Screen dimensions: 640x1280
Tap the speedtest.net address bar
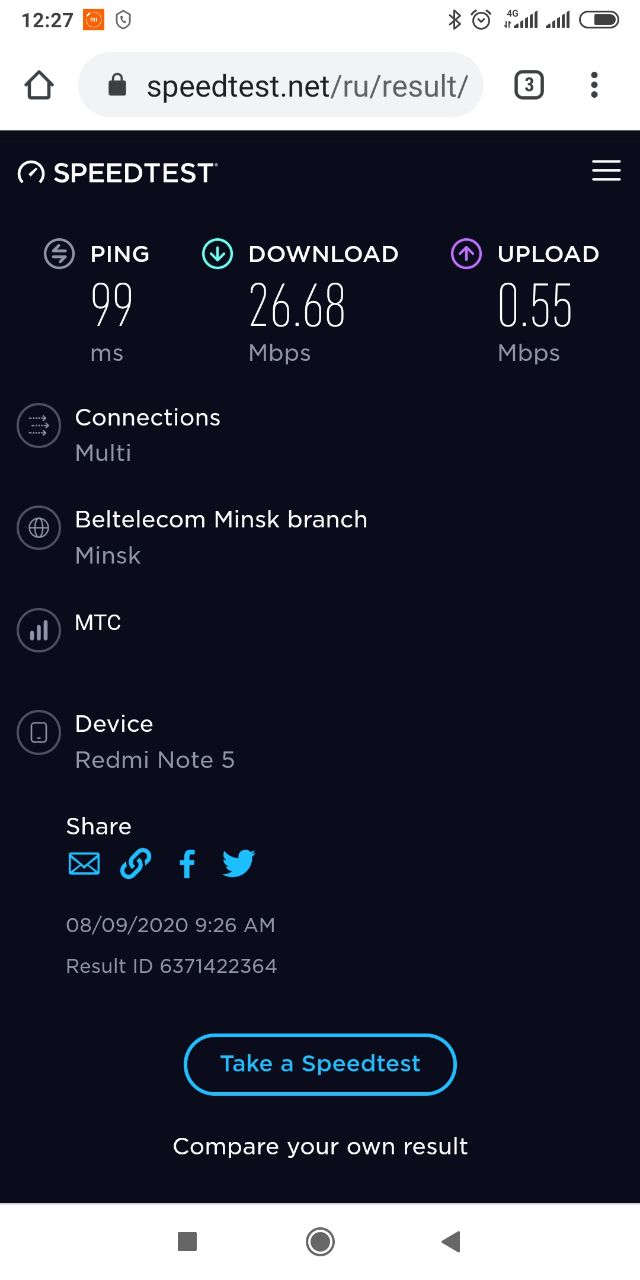281,86
